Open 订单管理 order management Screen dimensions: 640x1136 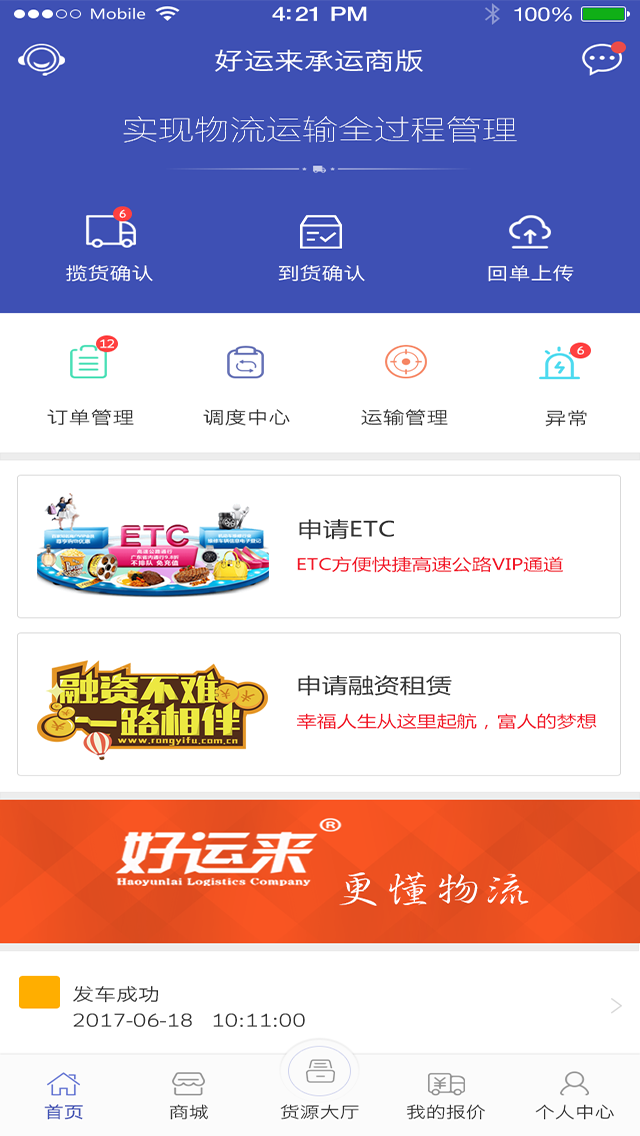[90, 385]
